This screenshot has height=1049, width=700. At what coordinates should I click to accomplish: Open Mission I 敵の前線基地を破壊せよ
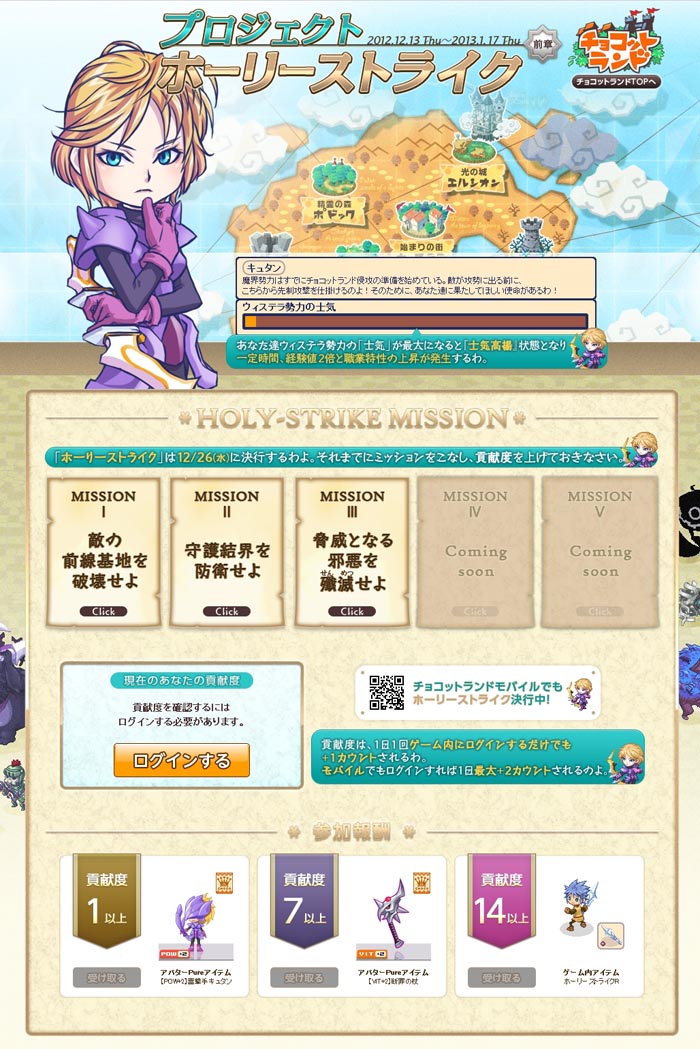point(104,552)
